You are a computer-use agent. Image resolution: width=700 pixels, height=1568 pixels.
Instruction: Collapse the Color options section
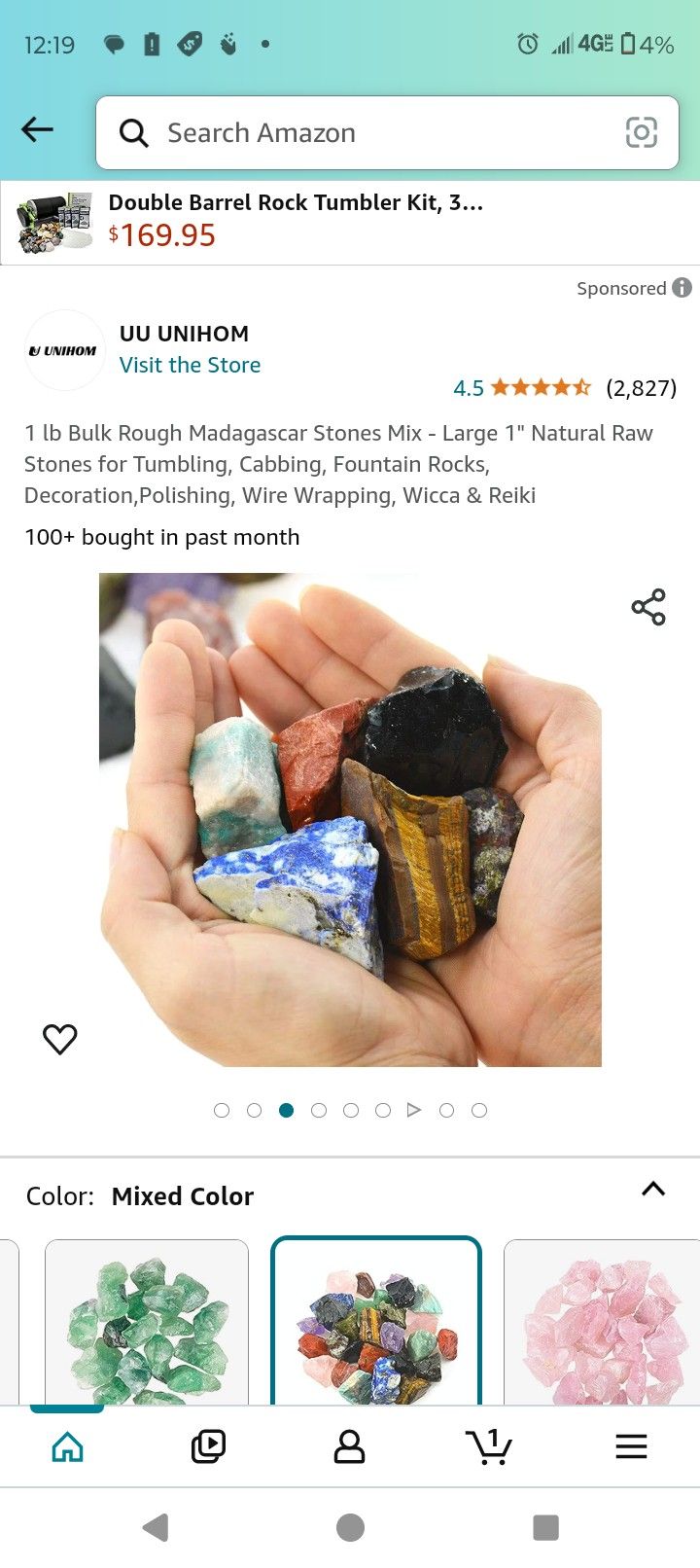pos(653,1190)
